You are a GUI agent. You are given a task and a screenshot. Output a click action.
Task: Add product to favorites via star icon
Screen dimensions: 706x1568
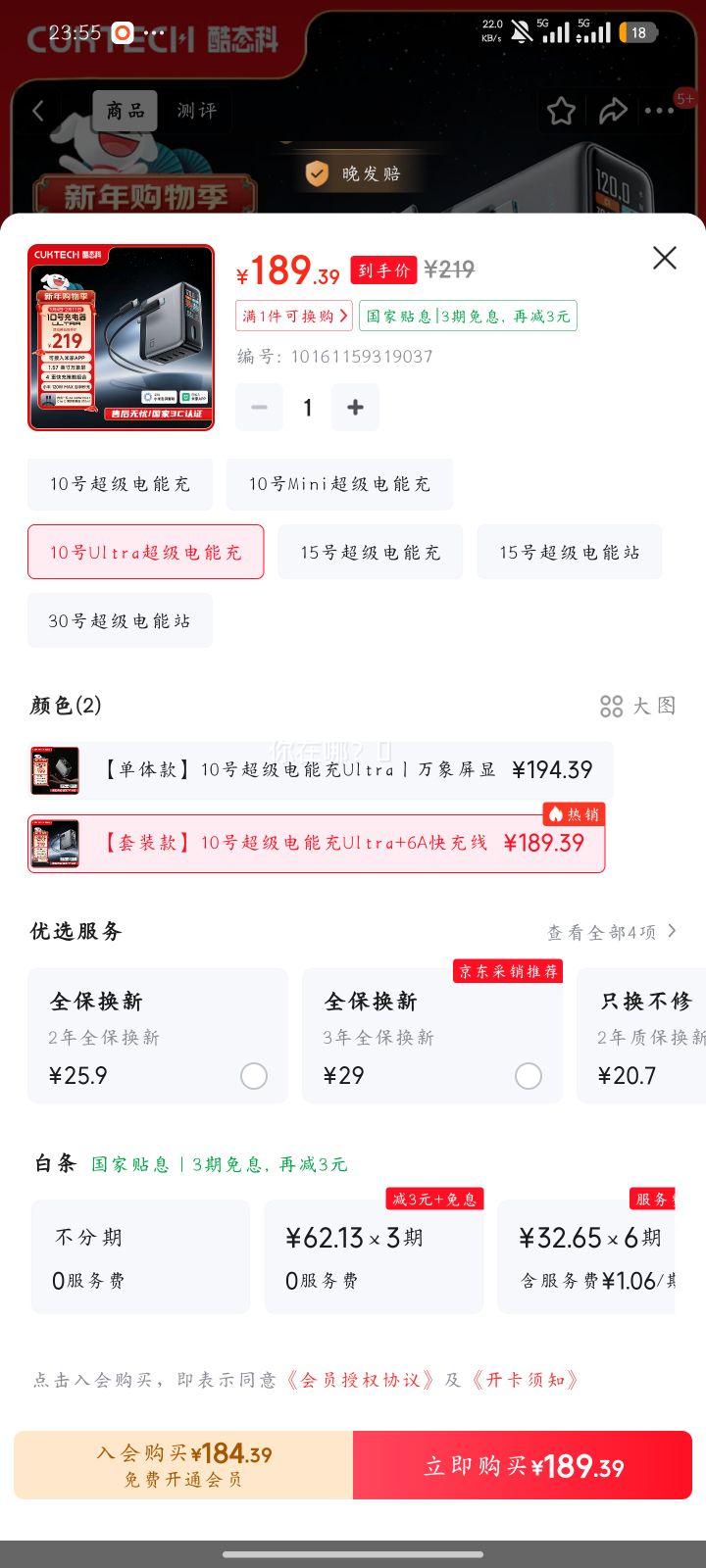(x=560, y=111)
